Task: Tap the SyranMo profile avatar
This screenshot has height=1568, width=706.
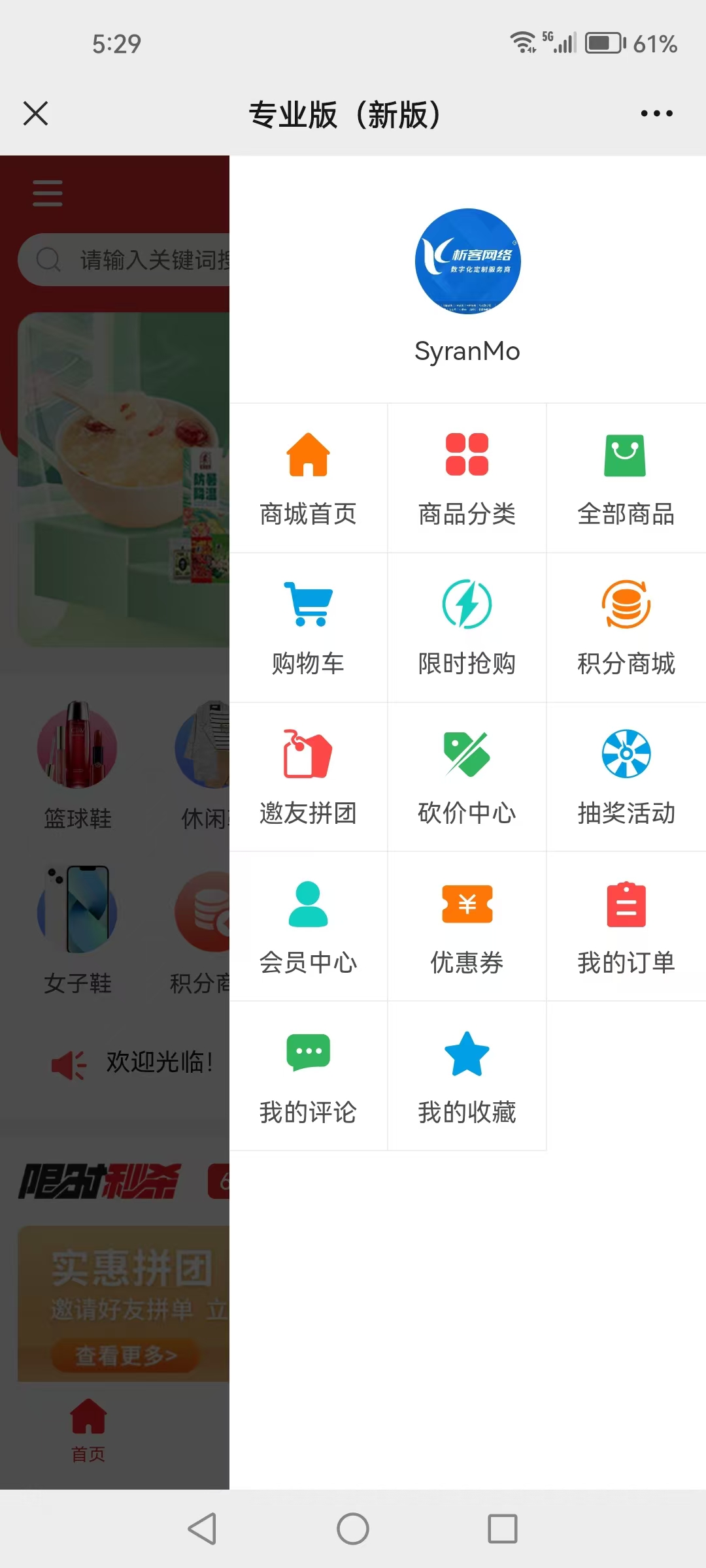Action: click(467, 261)
